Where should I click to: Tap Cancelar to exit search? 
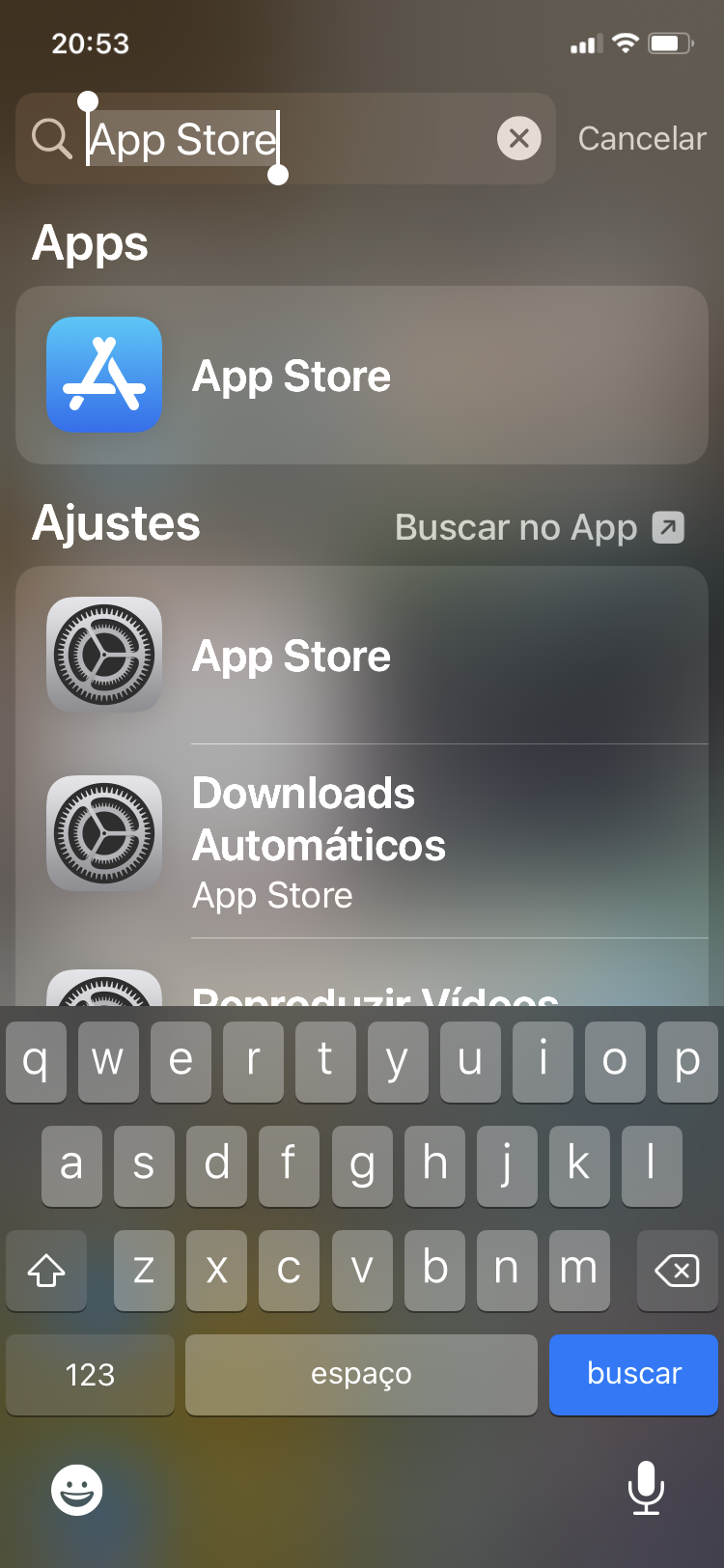point(641,139)
